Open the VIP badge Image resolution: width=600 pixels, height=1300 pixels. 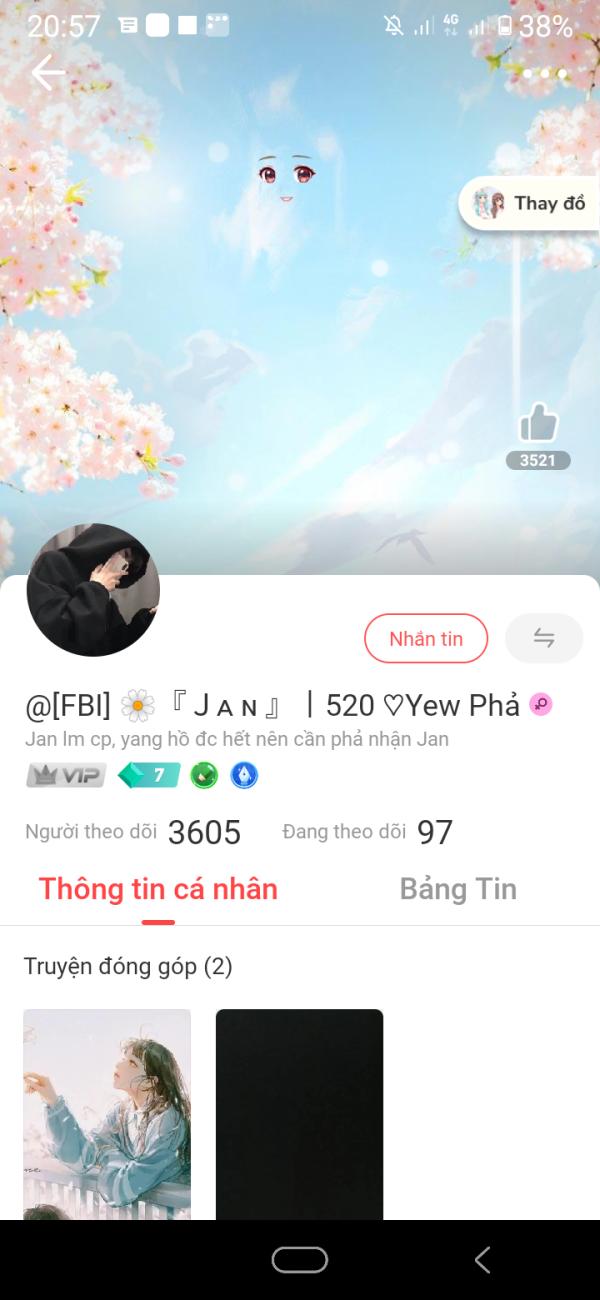click(66, 775)
